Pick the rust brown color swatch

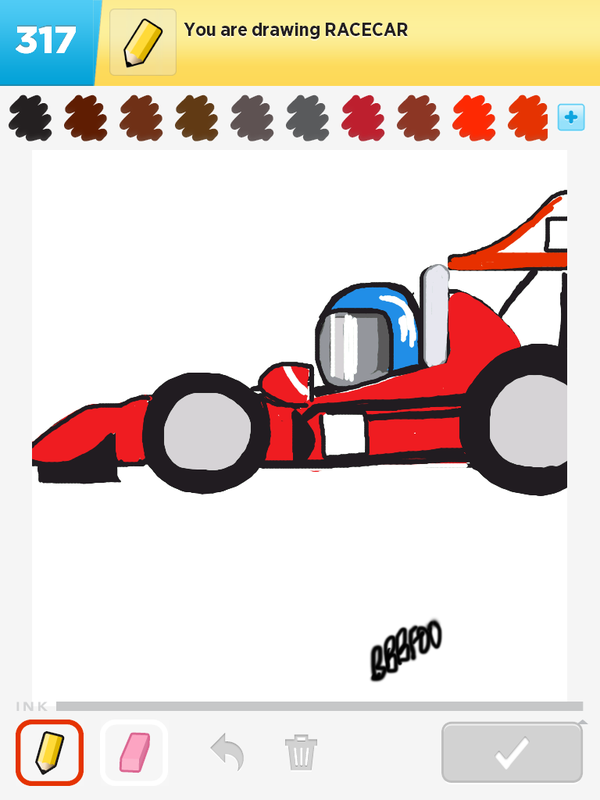tap(418, 118)
